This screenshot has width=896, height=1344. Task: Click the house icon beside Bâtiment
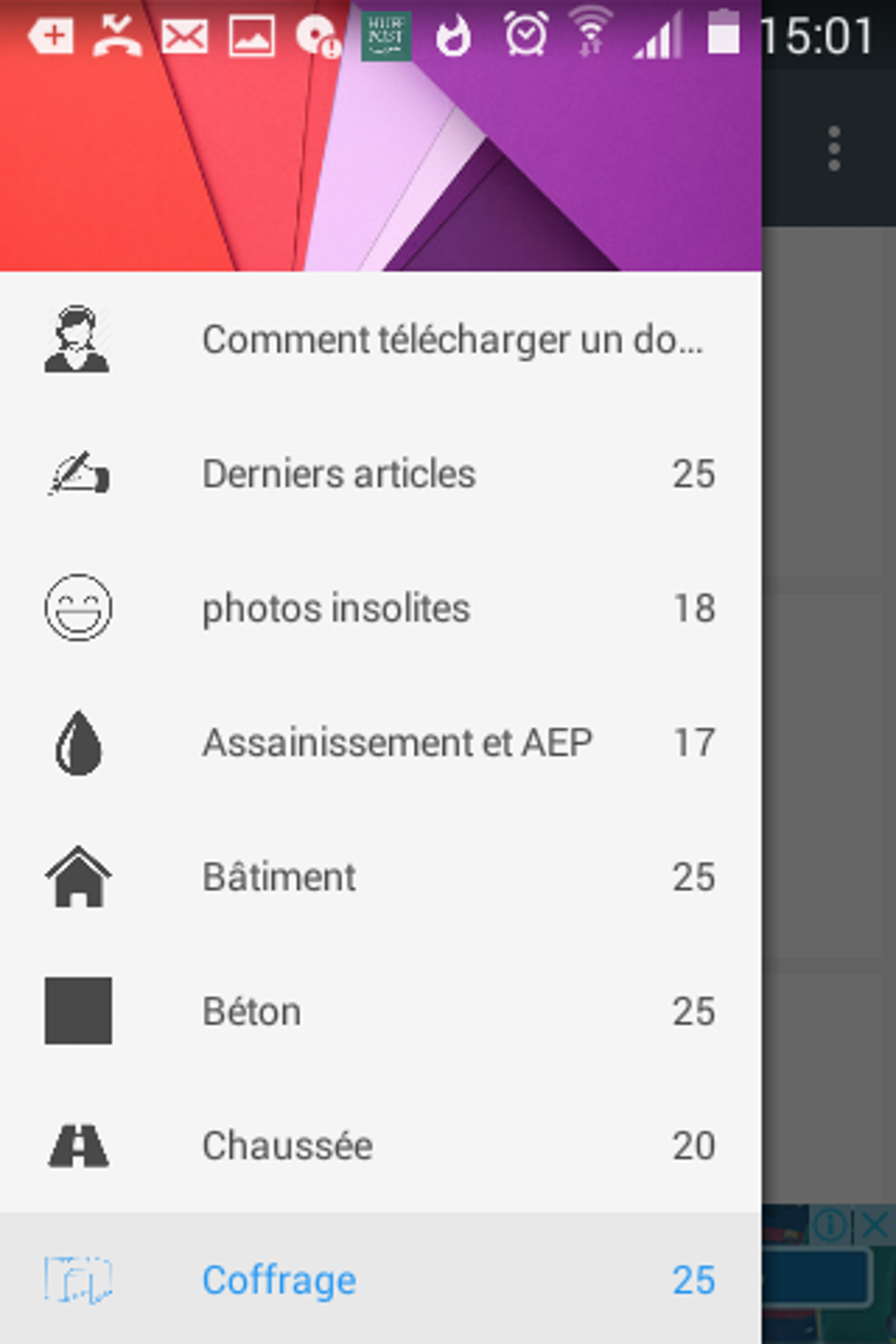point(77,877)
